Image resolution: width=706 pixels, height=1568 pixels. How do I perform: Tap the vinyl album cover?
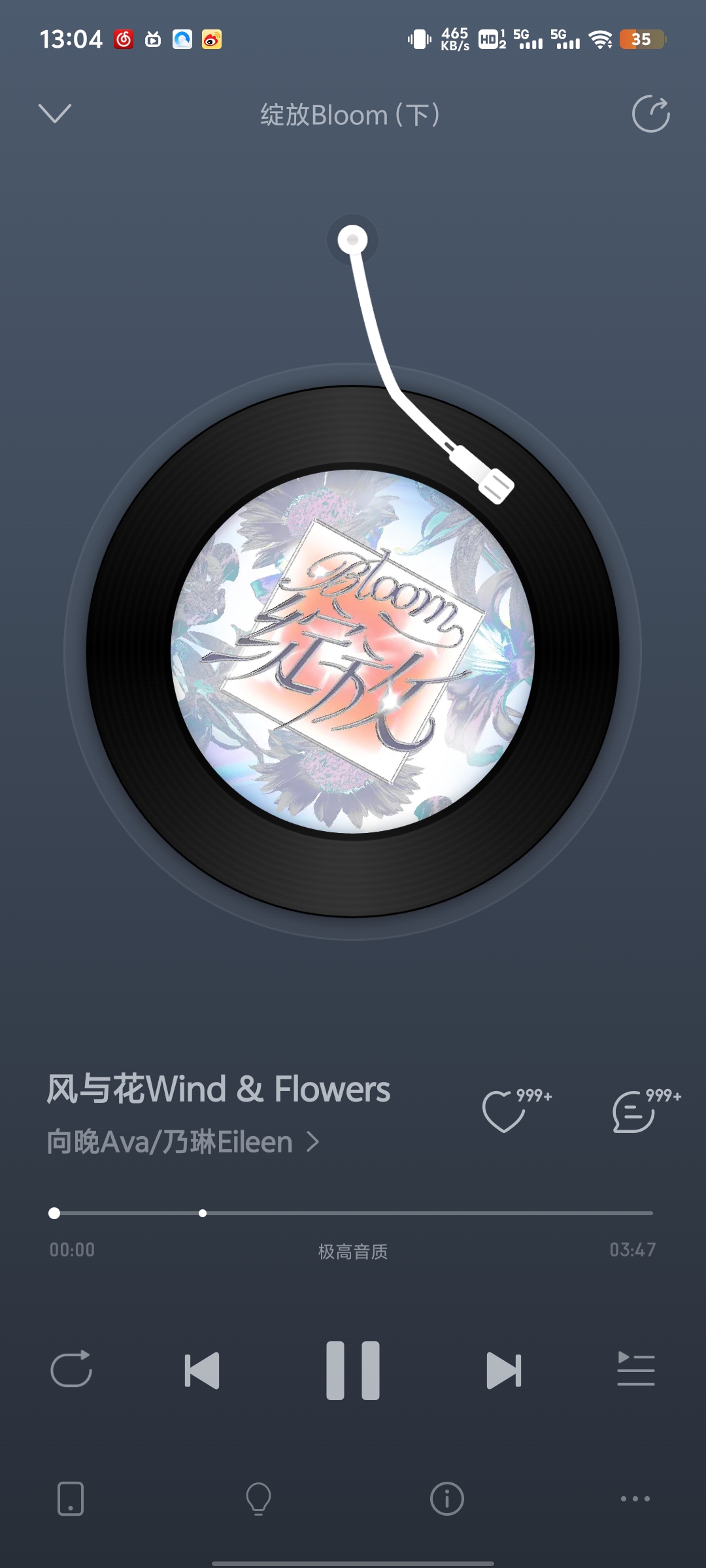353,651
